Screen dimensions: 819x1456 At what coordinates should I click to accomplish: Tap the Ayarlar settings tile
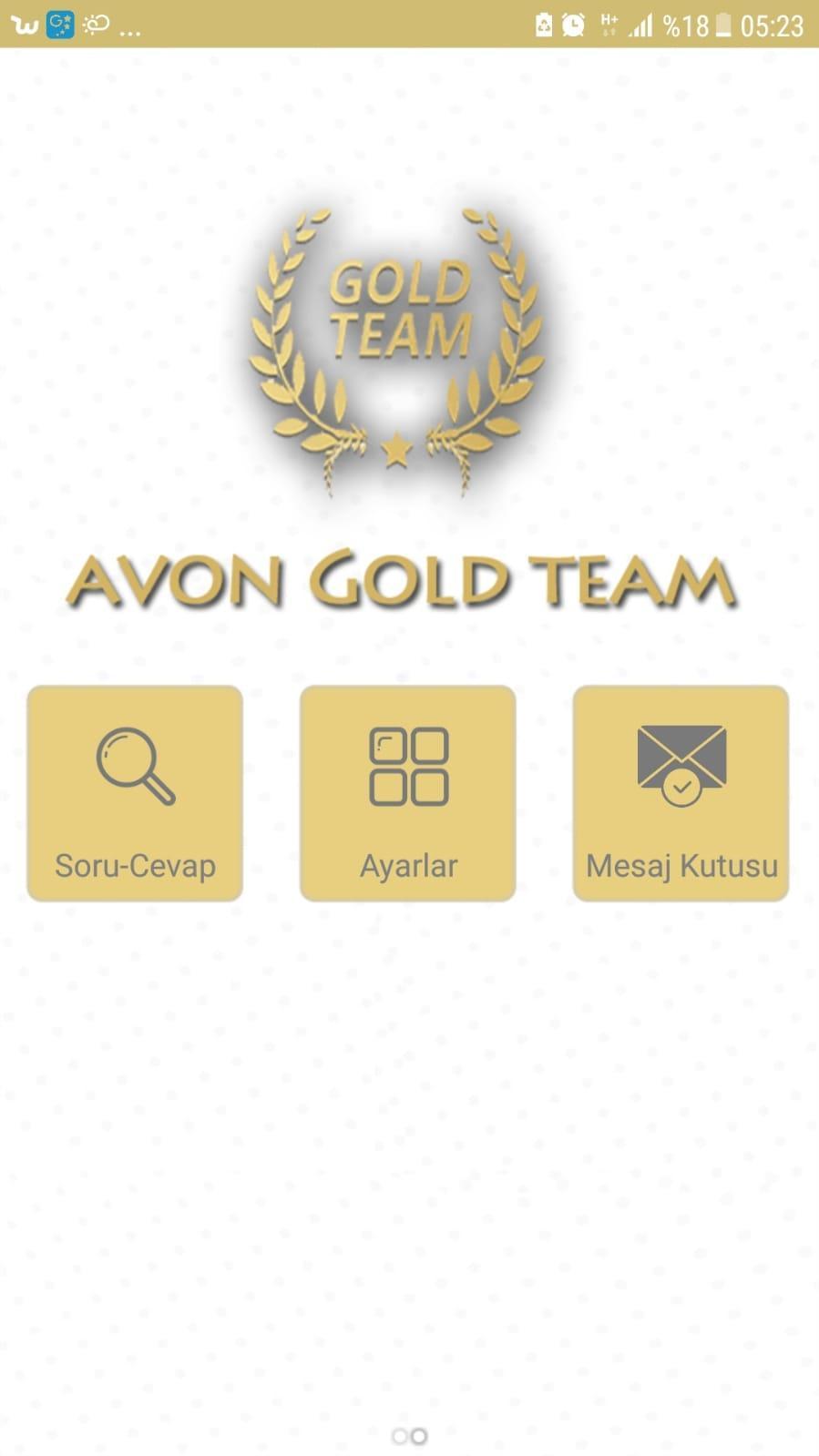pos(407,794)
